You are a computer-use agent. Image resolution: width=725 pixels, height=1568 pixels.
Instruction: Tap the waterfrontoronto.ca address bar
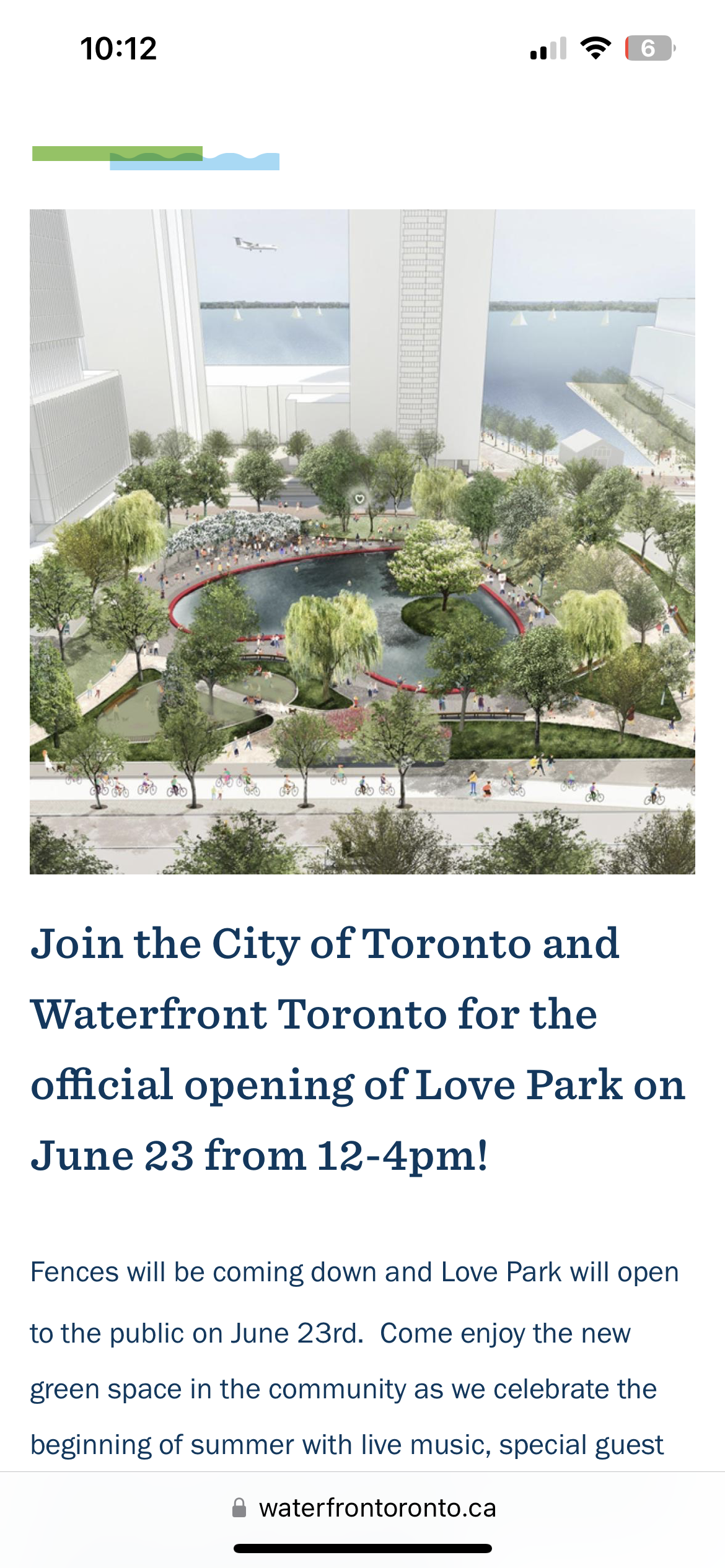click(363, 1508)
